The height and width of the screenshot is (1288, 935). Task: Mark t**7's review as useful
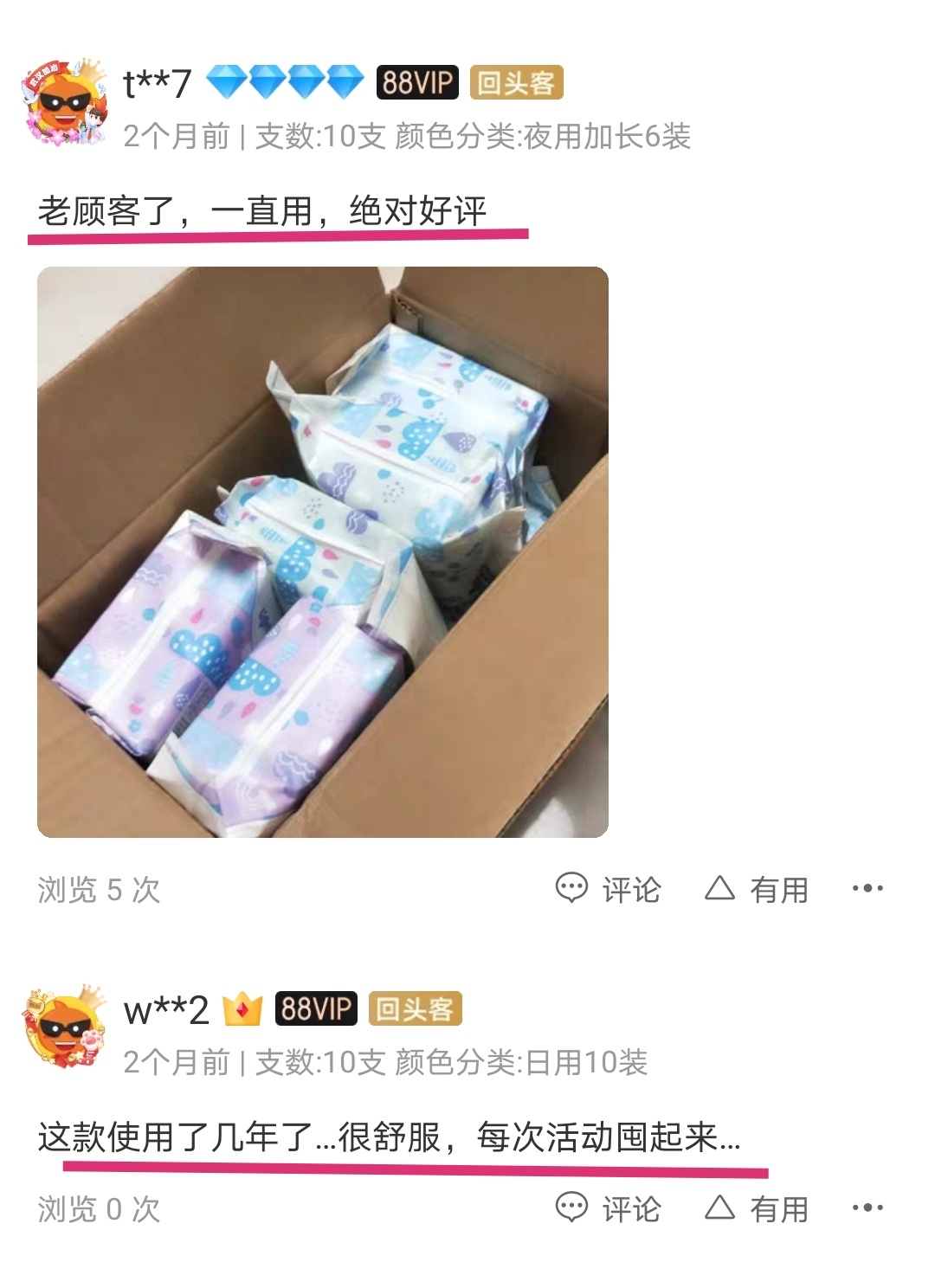coord(757,889)
